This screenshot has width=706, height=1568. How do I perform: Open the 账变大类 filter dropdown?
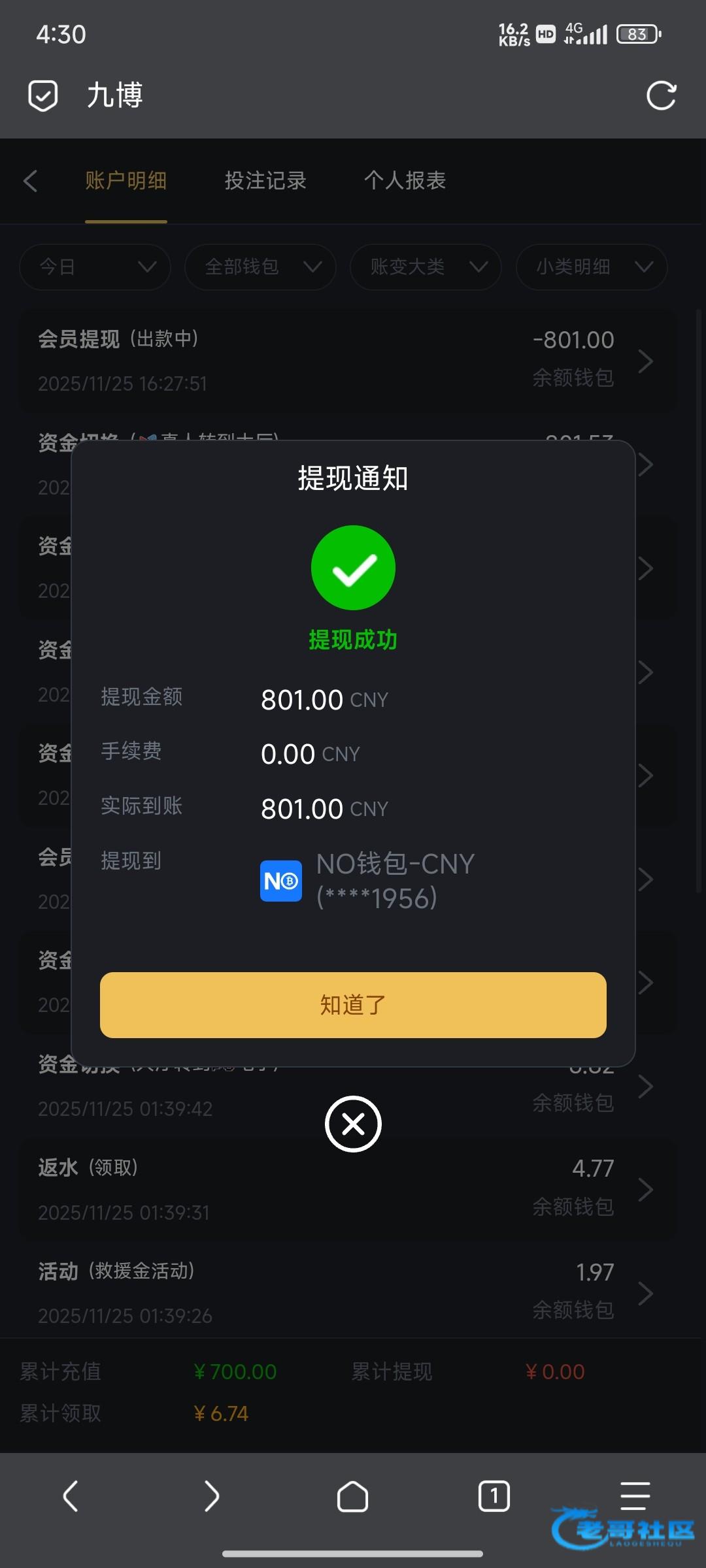(x=426, y=267)
